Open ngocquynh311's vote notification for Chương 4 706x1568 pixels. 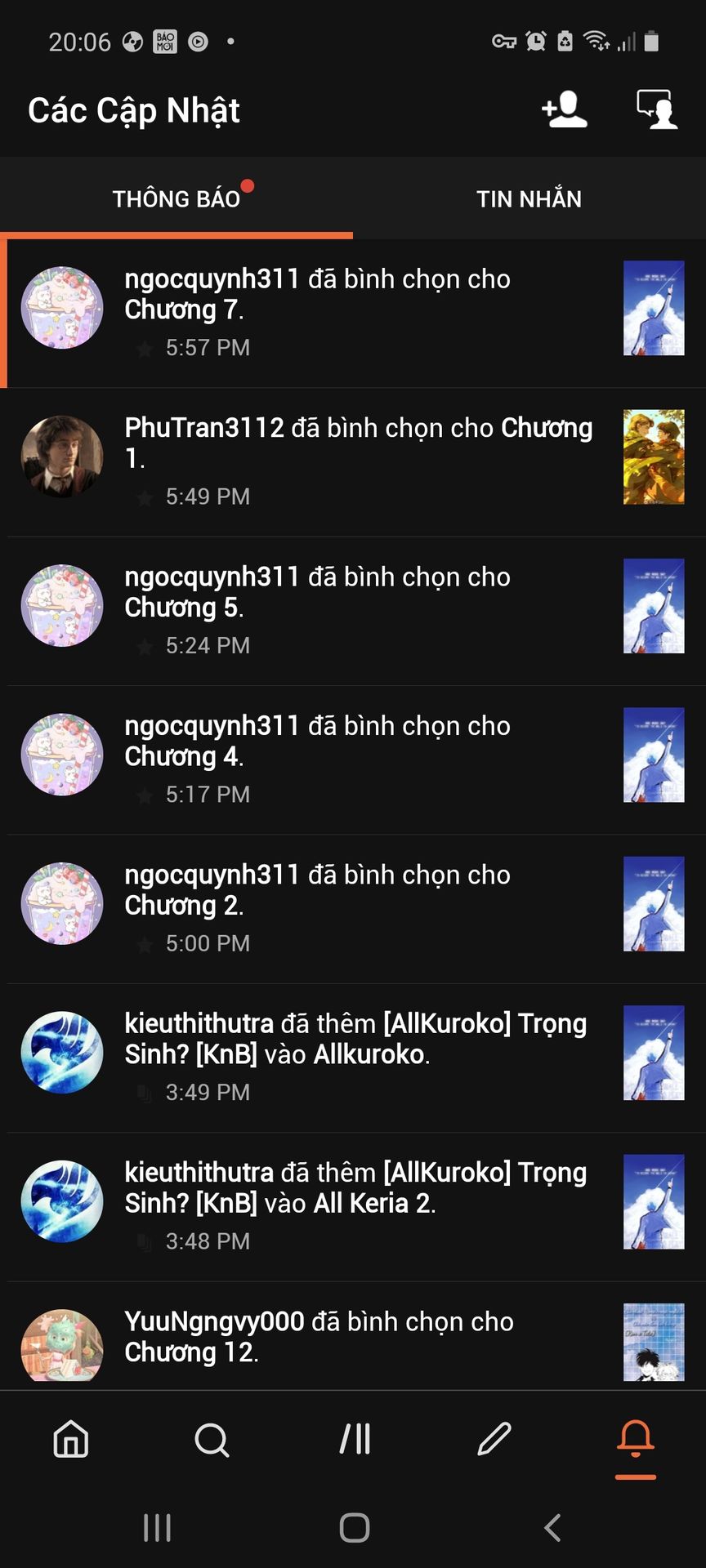click(x=360, y=758)
